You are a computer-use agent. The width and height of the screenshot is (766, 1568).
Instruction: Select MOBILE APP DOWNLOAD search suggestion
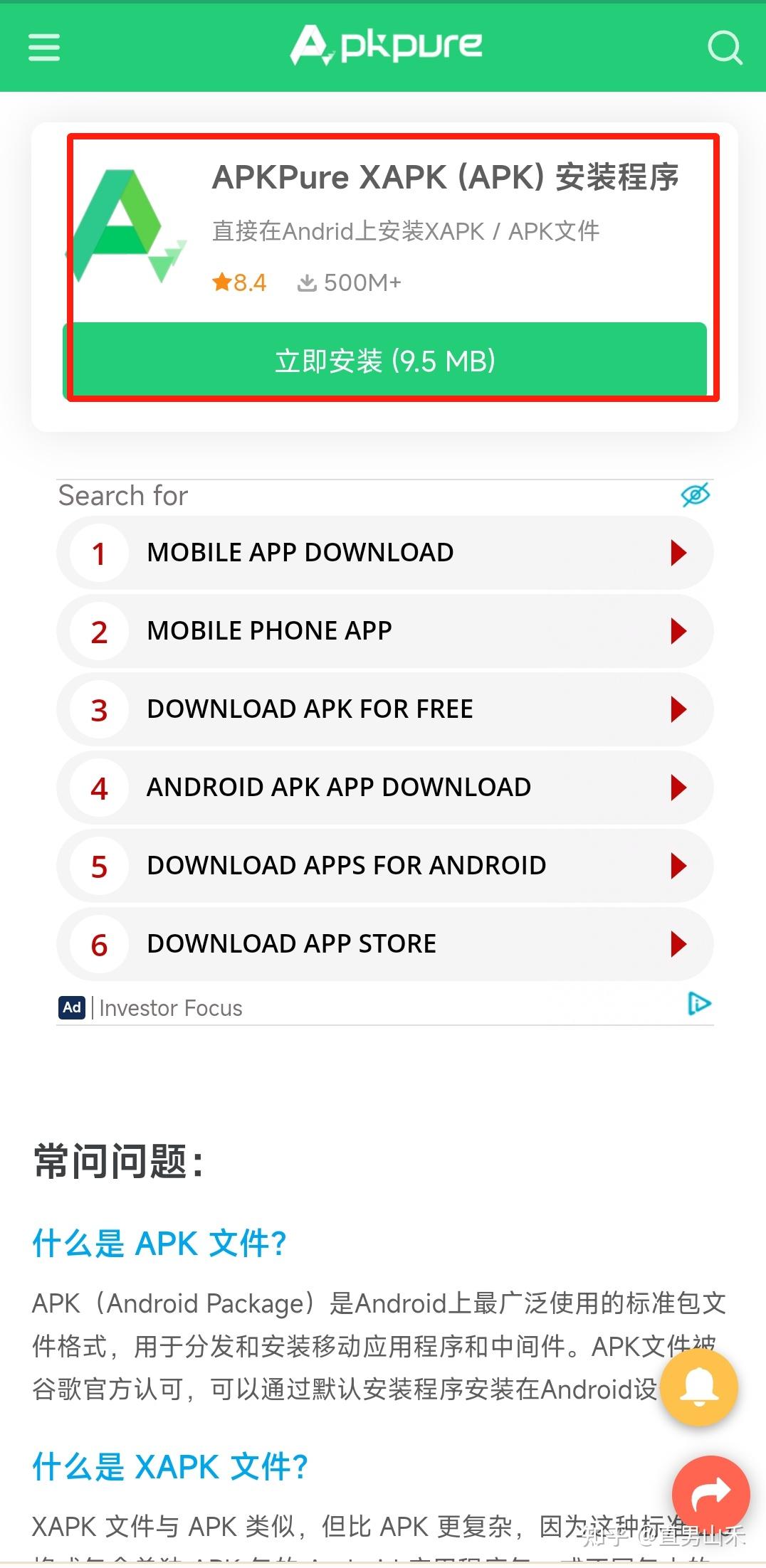[384, 553]
